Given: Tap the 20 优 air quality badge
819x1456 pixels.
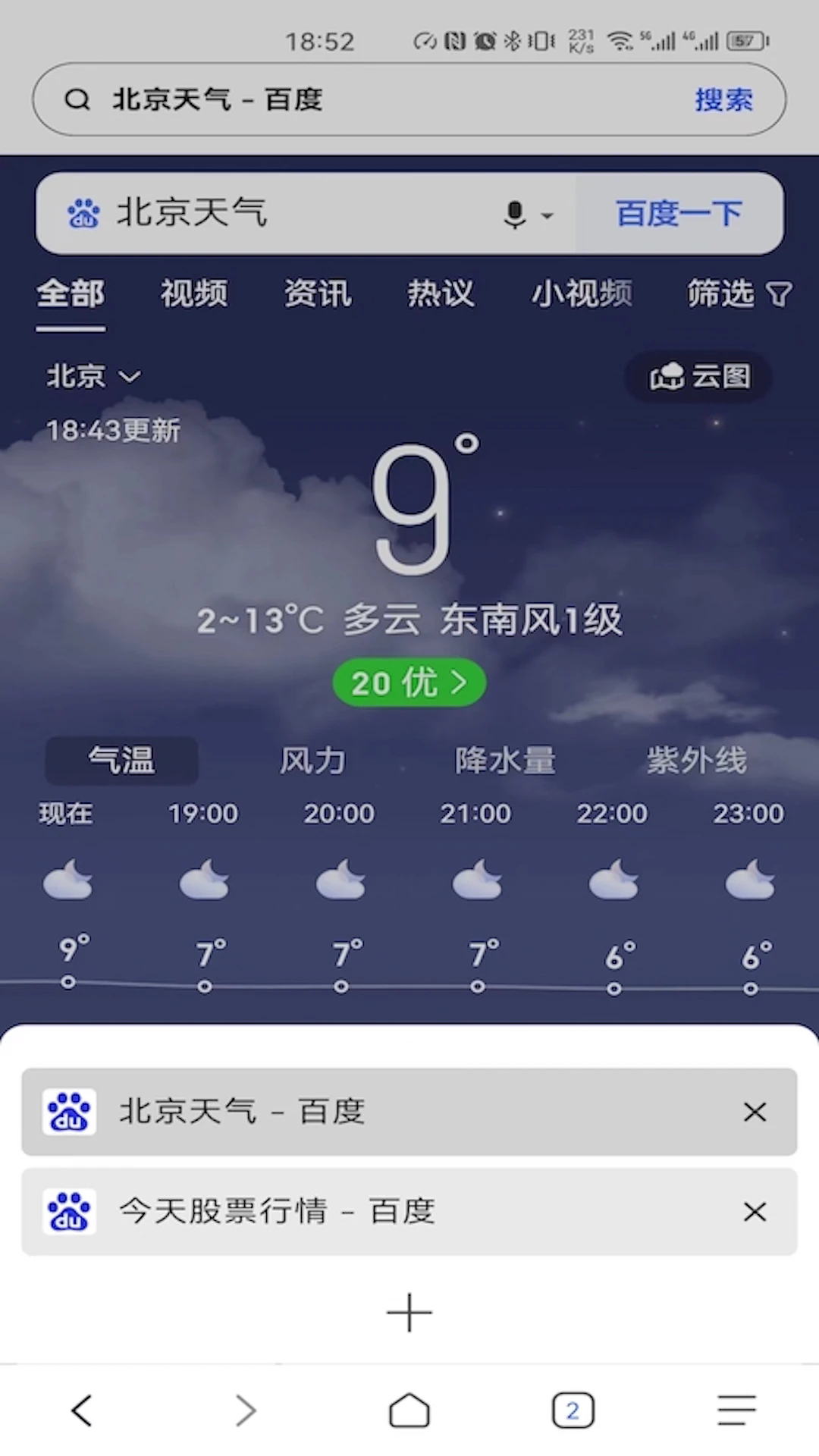Looking at the screenshot, I should 409,682.
